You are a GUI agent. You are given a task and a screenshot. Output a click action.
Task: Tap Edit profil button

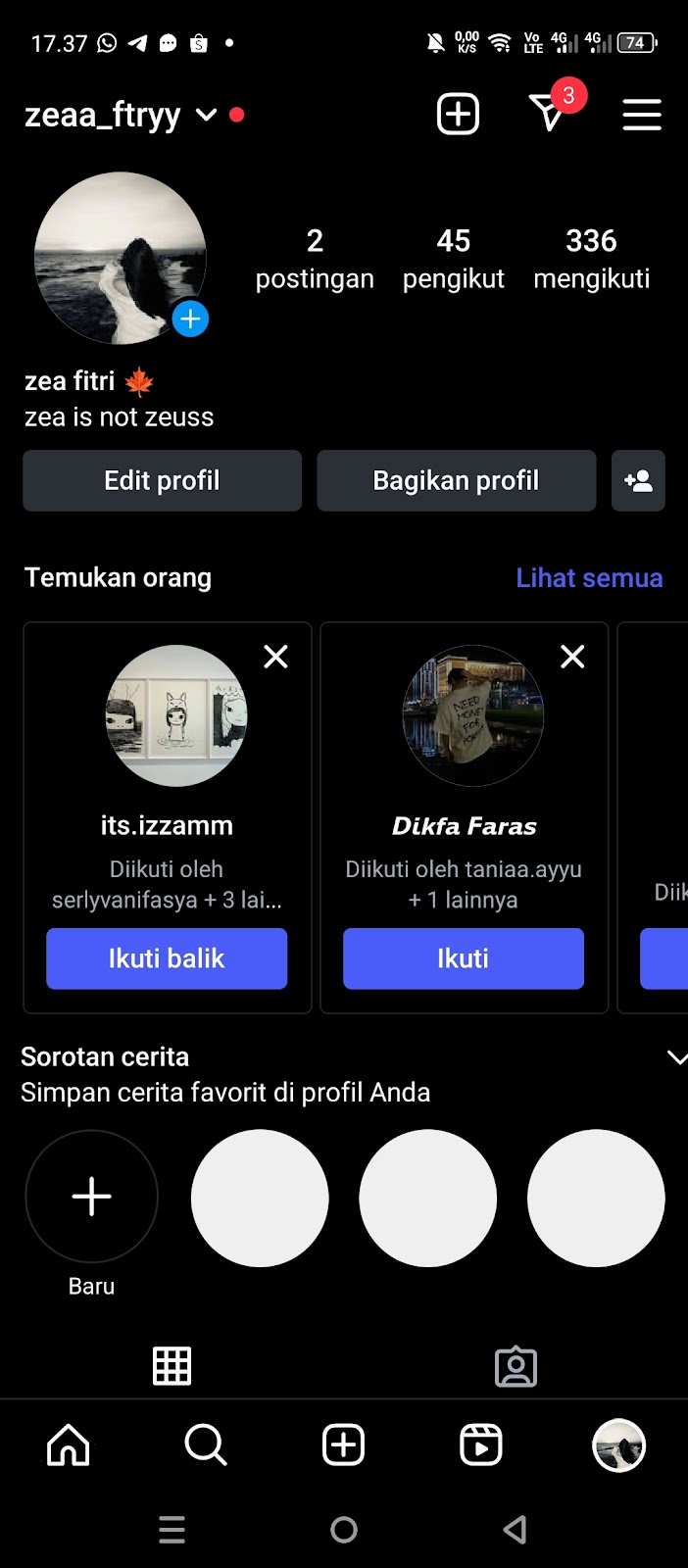coord(162,480)
